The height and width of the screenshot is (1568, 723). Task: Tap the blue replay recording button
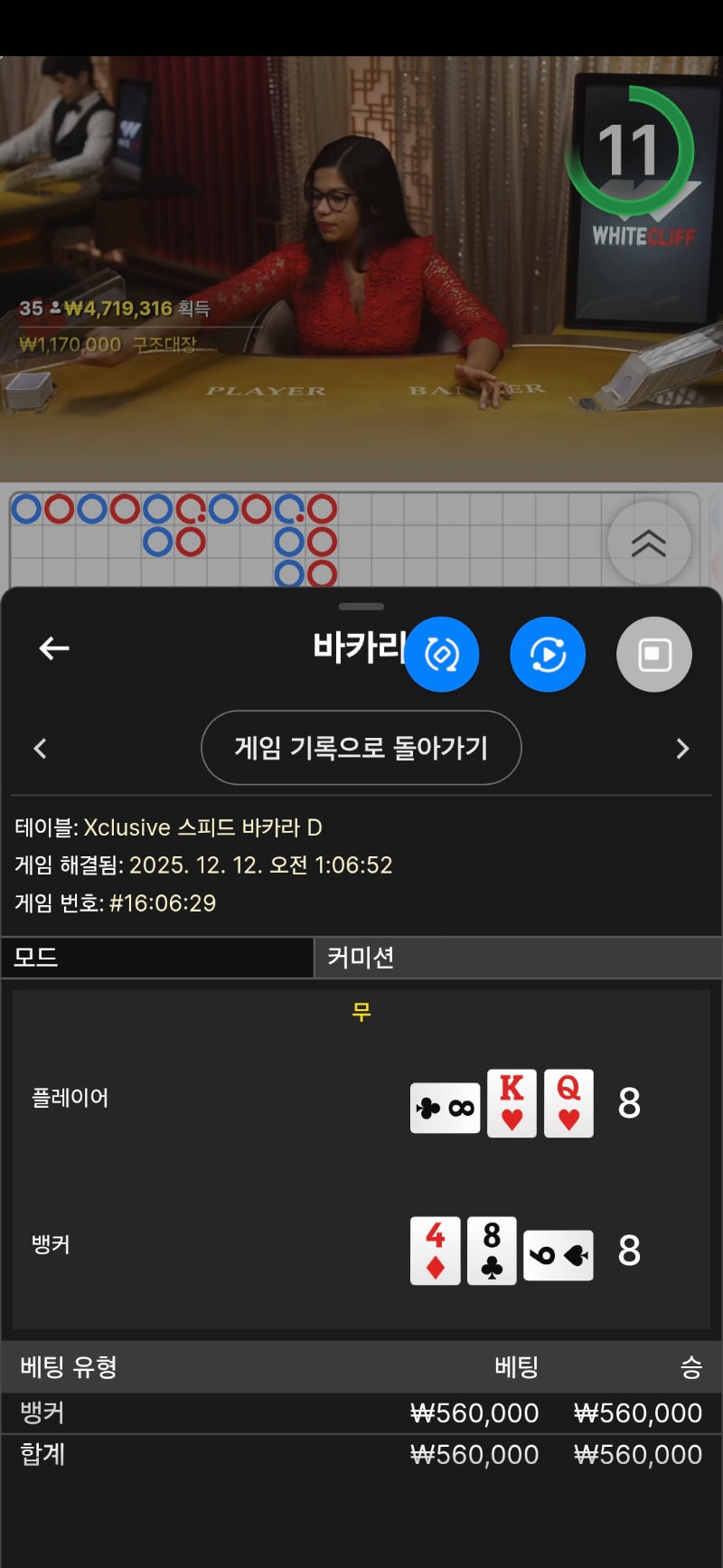pos(548,655)
